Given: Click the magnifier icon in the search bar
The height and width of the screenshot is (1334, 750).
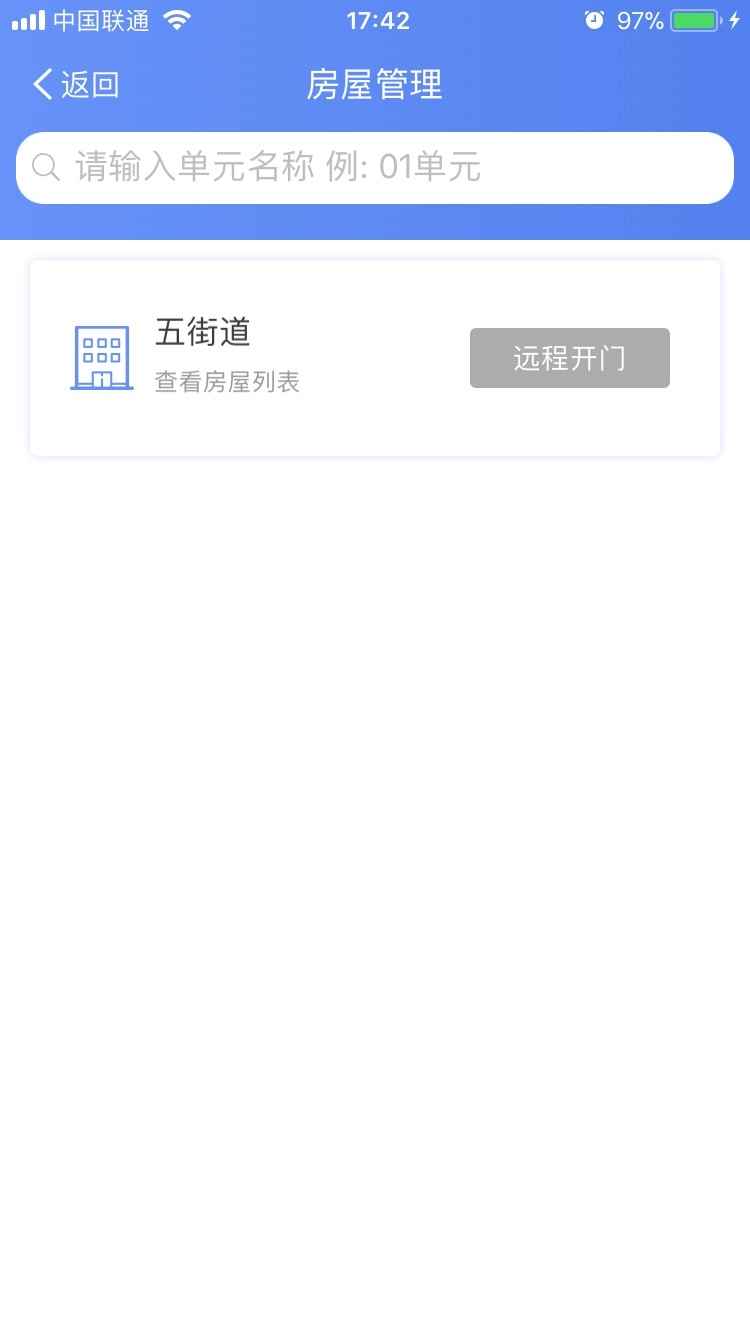Looking at the screenshot, I should (45, 167).
